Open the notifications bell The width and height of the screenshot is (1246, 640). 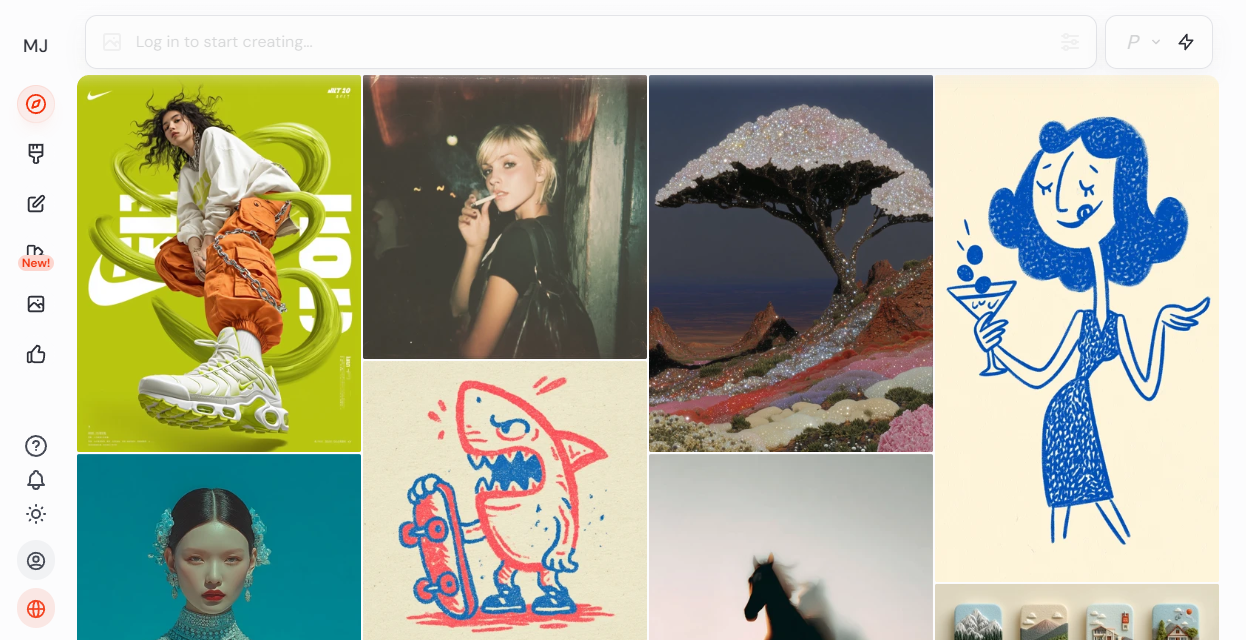click(x=36, y=480)
